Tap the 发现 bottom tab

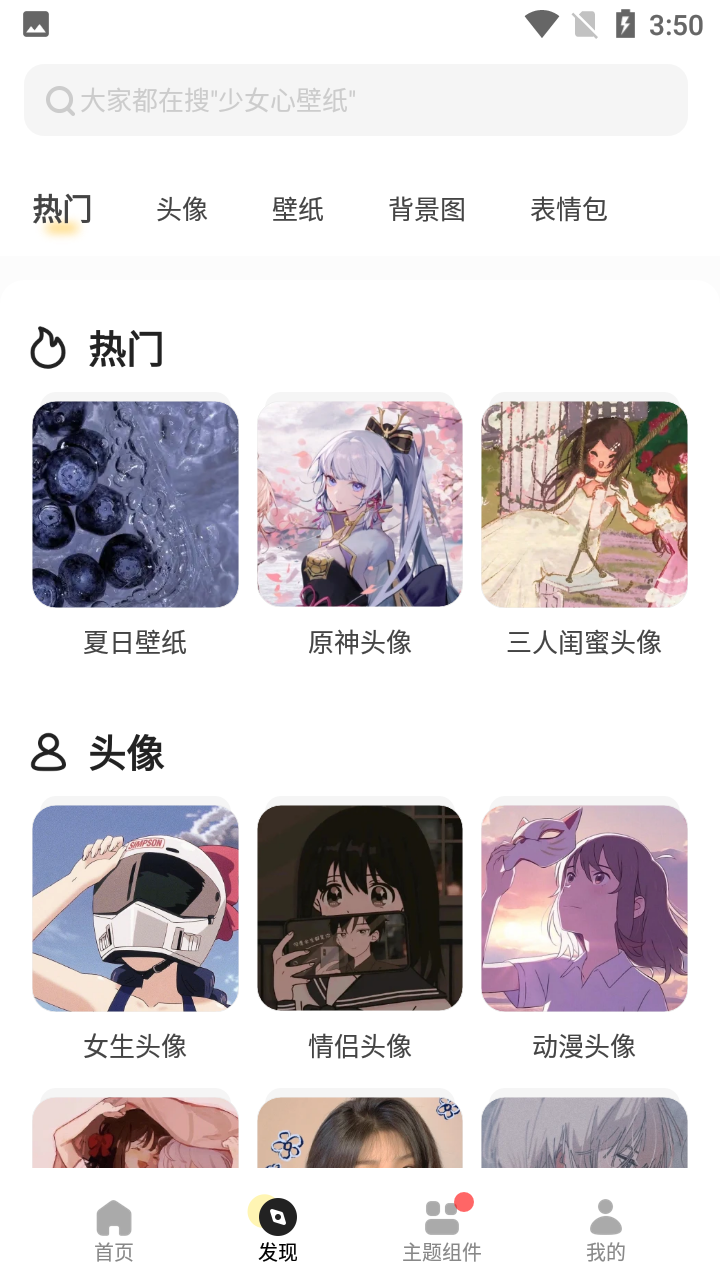coord(278,1230)
